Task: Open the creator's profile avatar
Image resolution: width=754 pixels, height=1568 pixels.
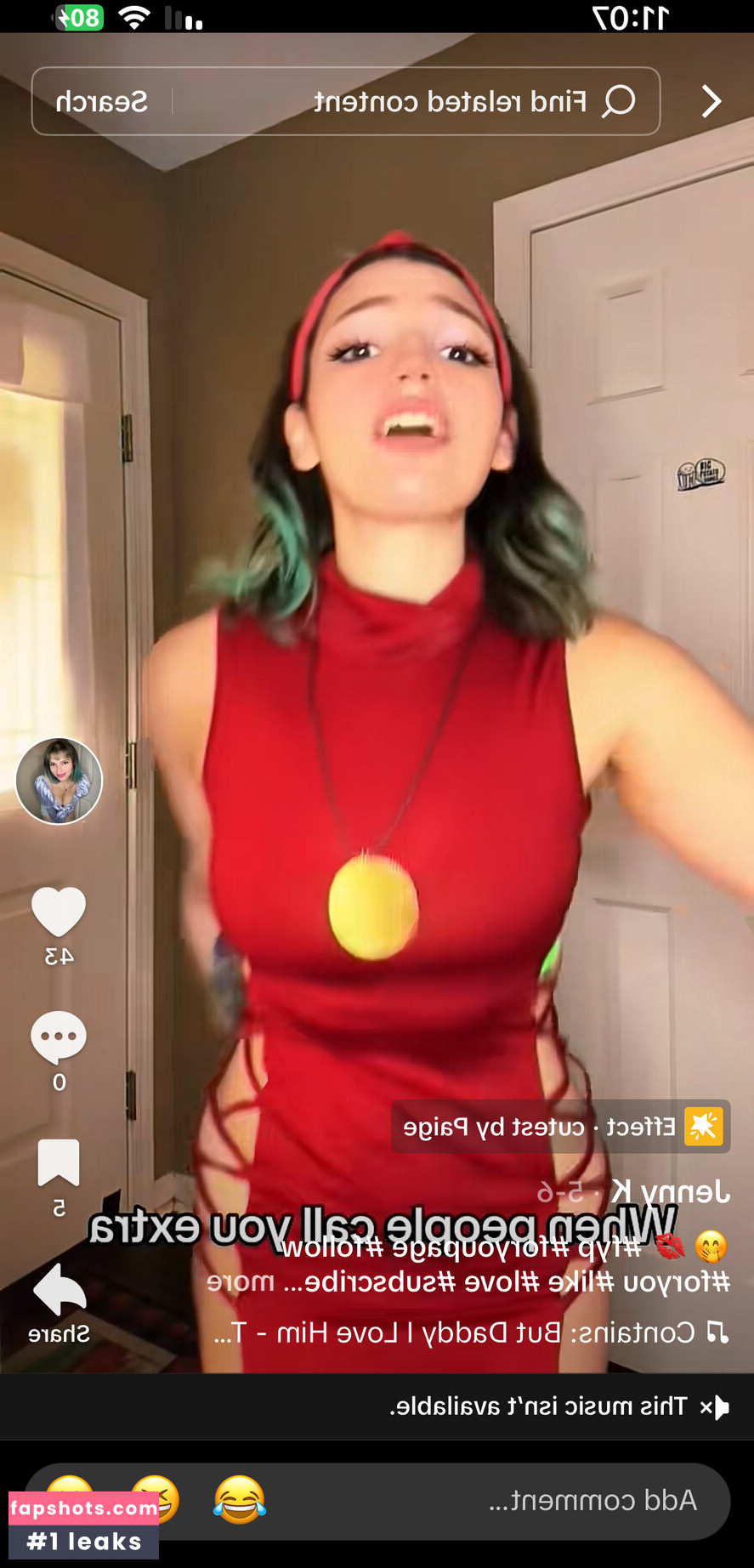Action: tap(59, 781)
